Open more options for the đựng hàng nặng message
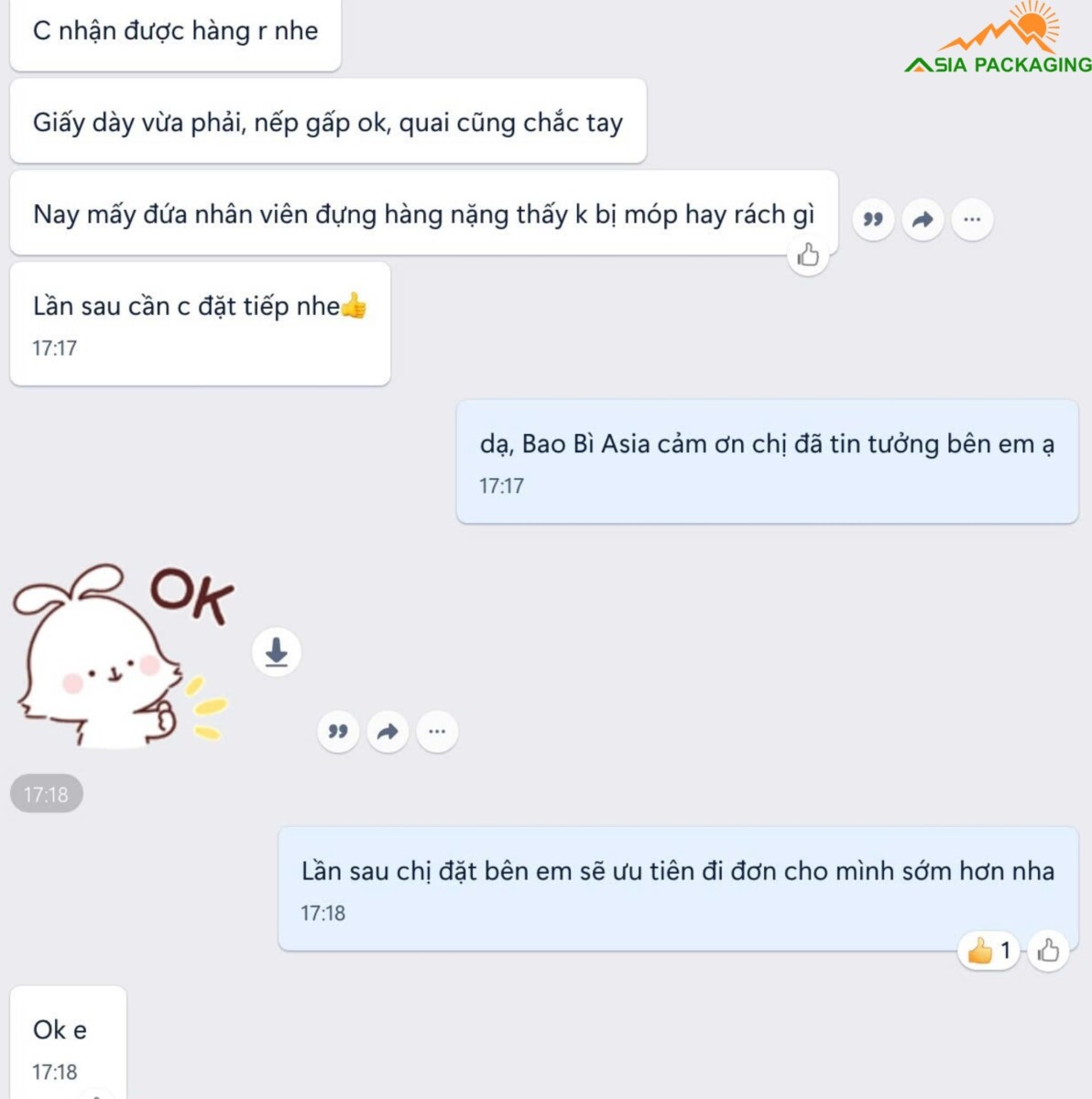The image size is (1092, 1099). click(972, 220)
